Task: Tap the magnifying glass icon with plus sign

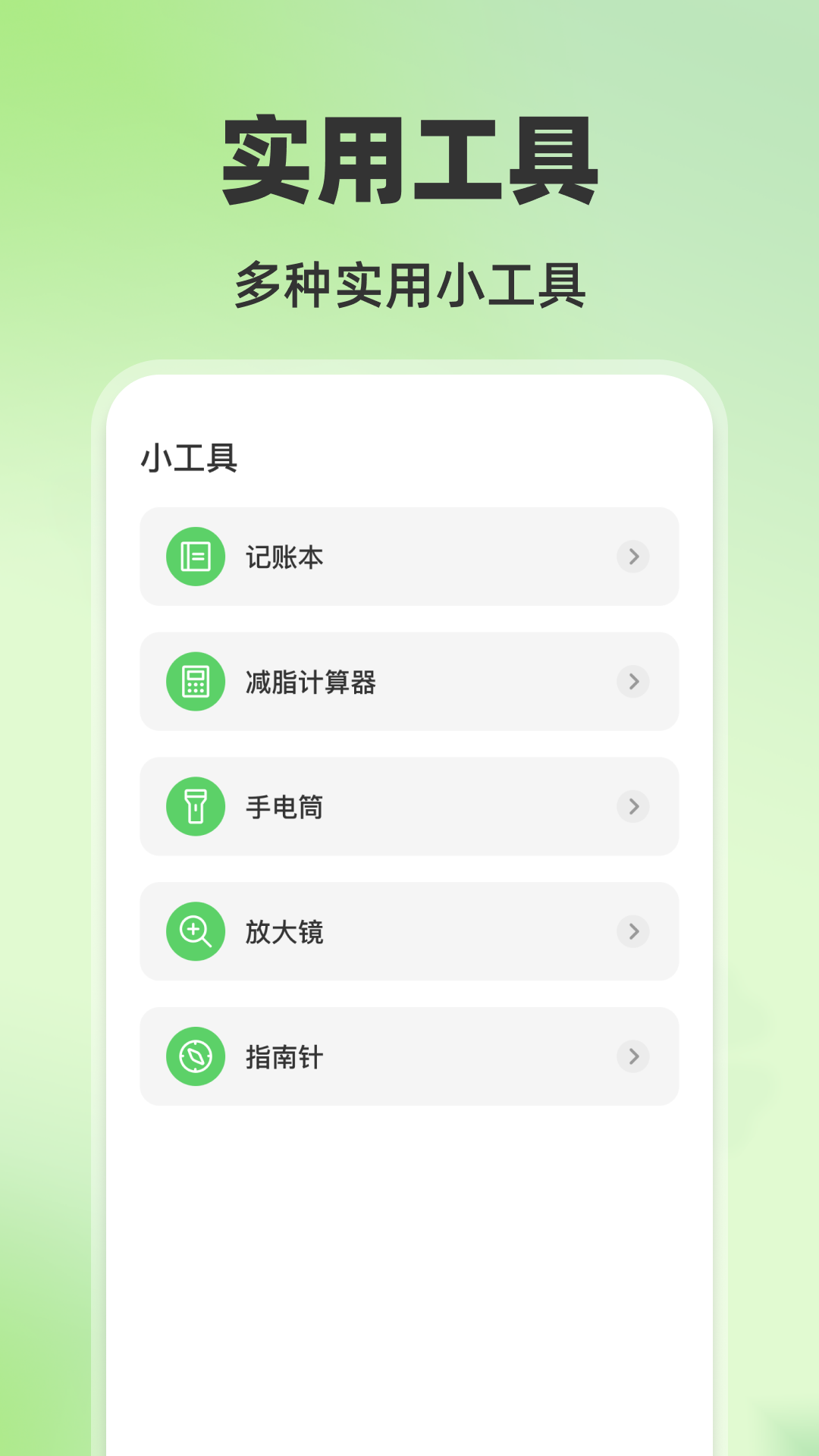Action: pos(195,932)
